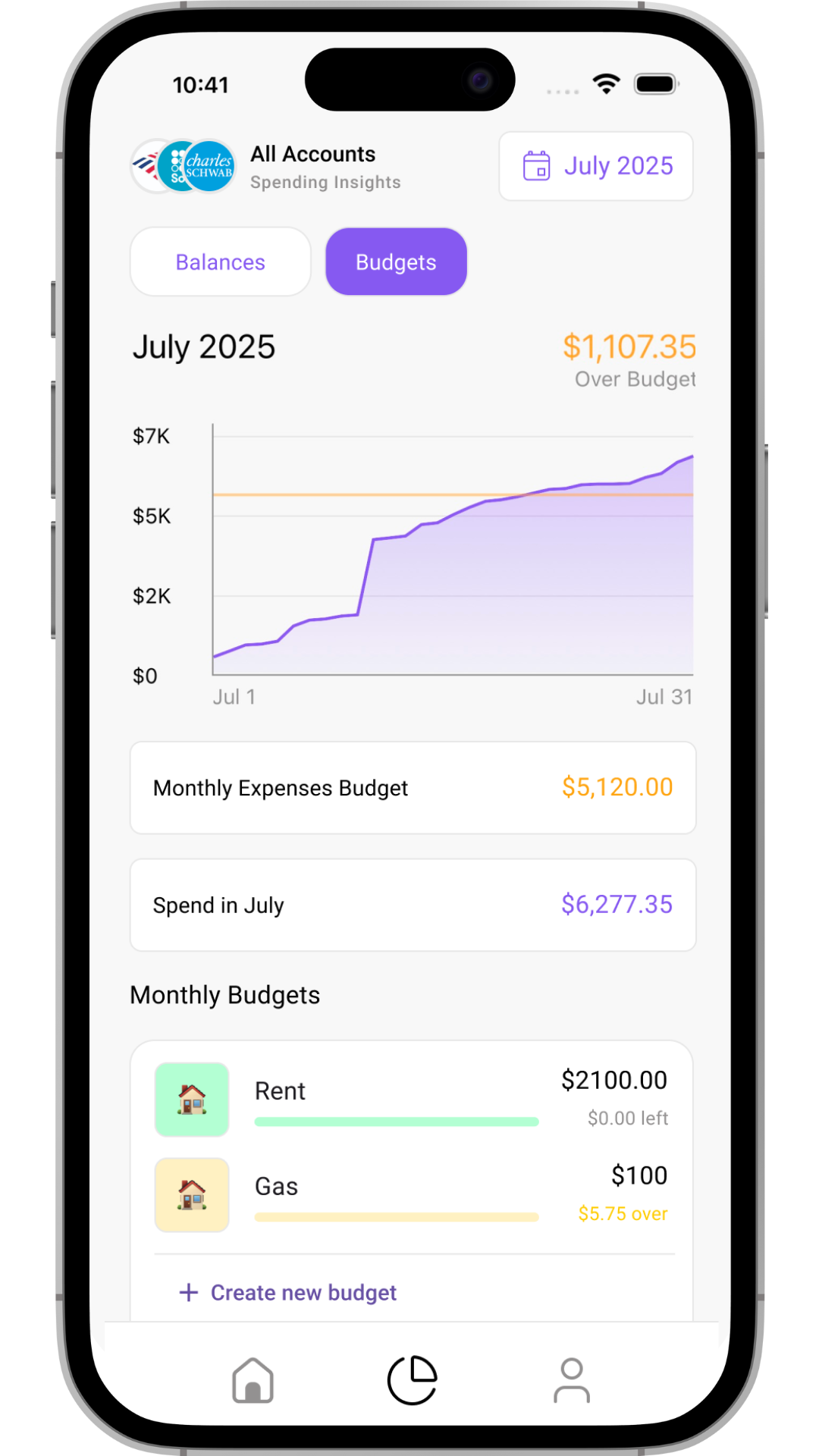819x1456 pixels.
Task: Open the Rent budget row
Action: [413, 1099]
